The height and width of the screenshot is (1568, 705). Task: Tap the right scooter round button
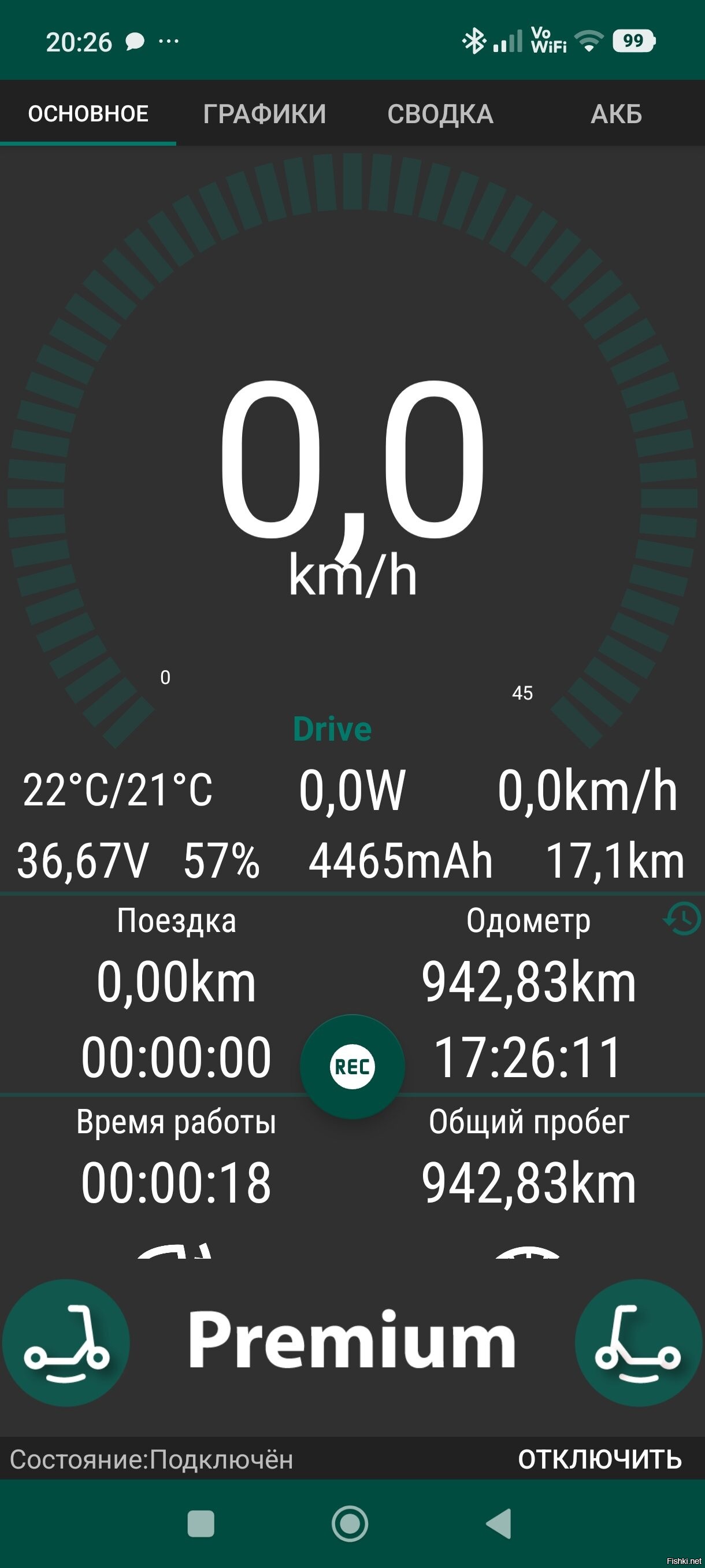point(638,1343)
